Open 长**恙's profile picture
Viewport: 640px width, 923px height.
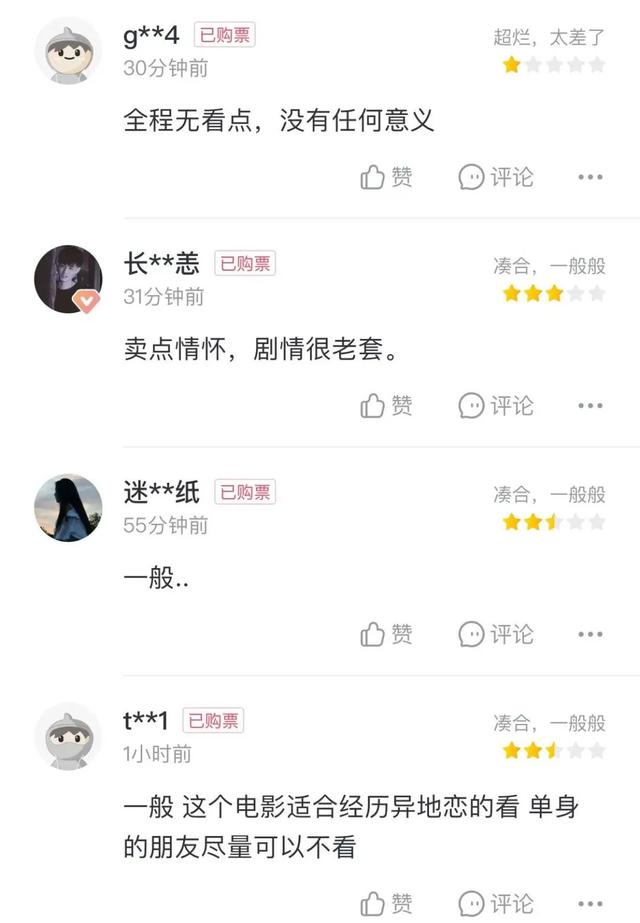(68, 279)
